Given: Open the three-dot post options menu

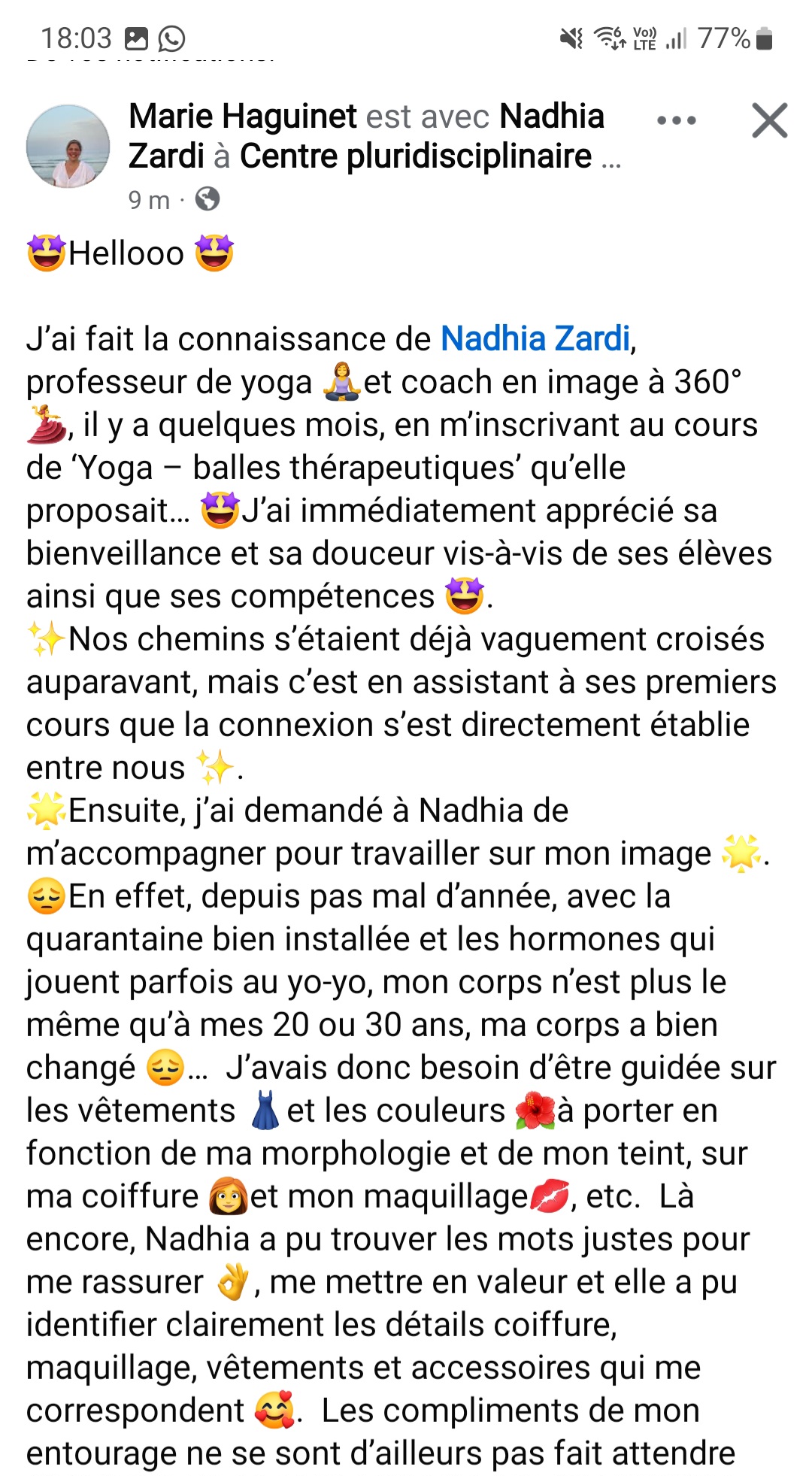Looking at the screenshot, I should point(676,120).
